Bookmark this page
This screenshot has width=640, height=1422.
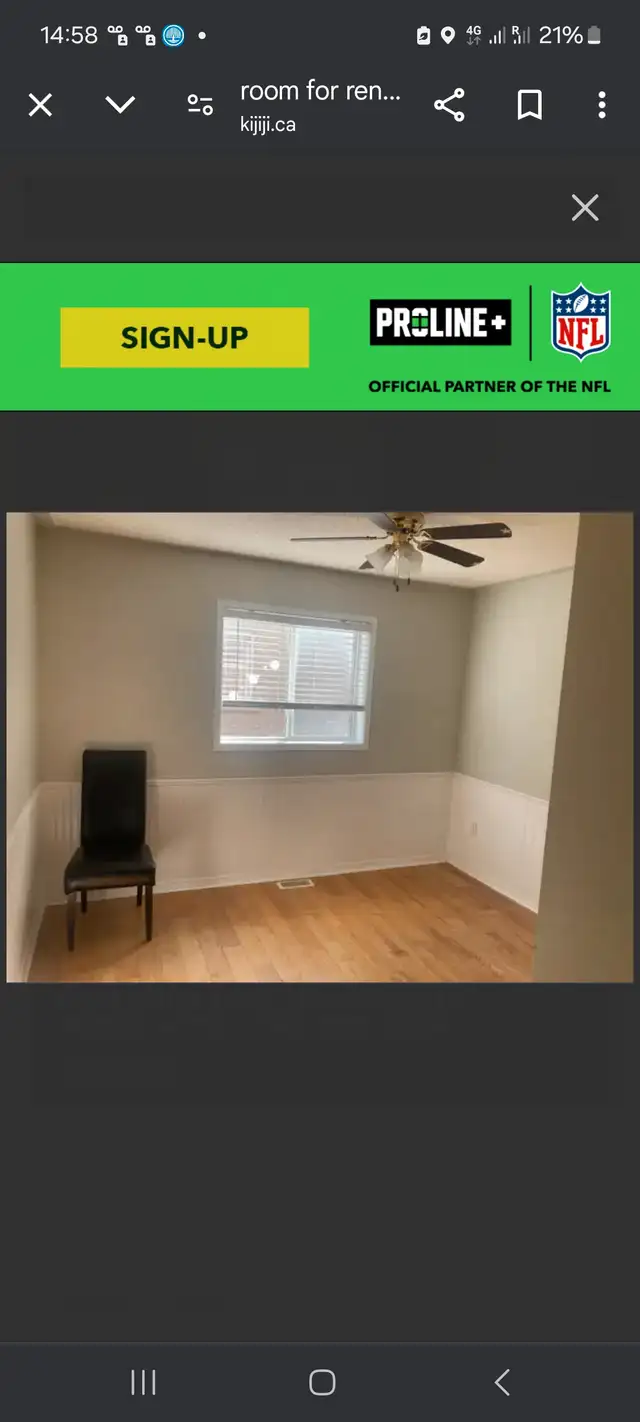pyautogui.click(x=529, y=105)
